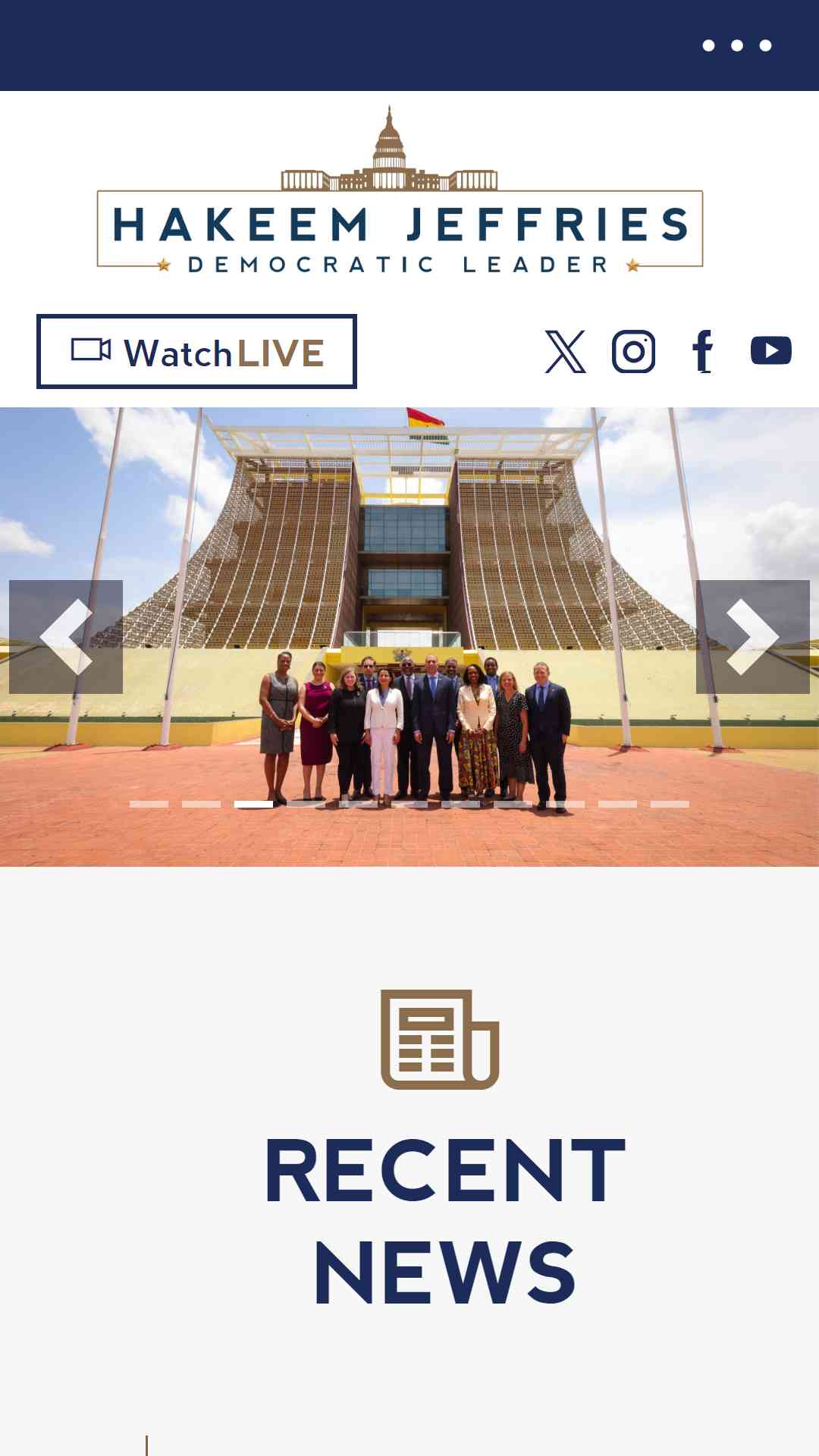Visit the Facebook page
The width and height of the screenshot is (819, 1456).
(703, 352)
